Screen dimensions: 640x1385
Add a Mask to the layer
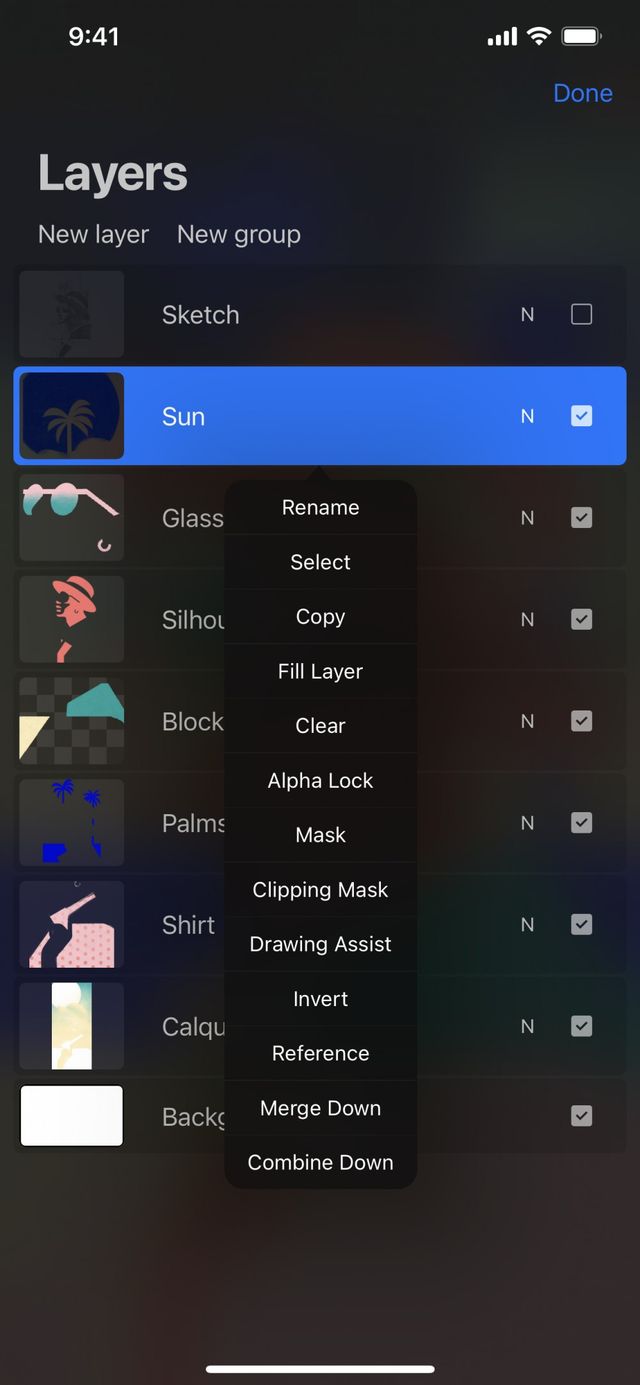[x=320, y=835]
